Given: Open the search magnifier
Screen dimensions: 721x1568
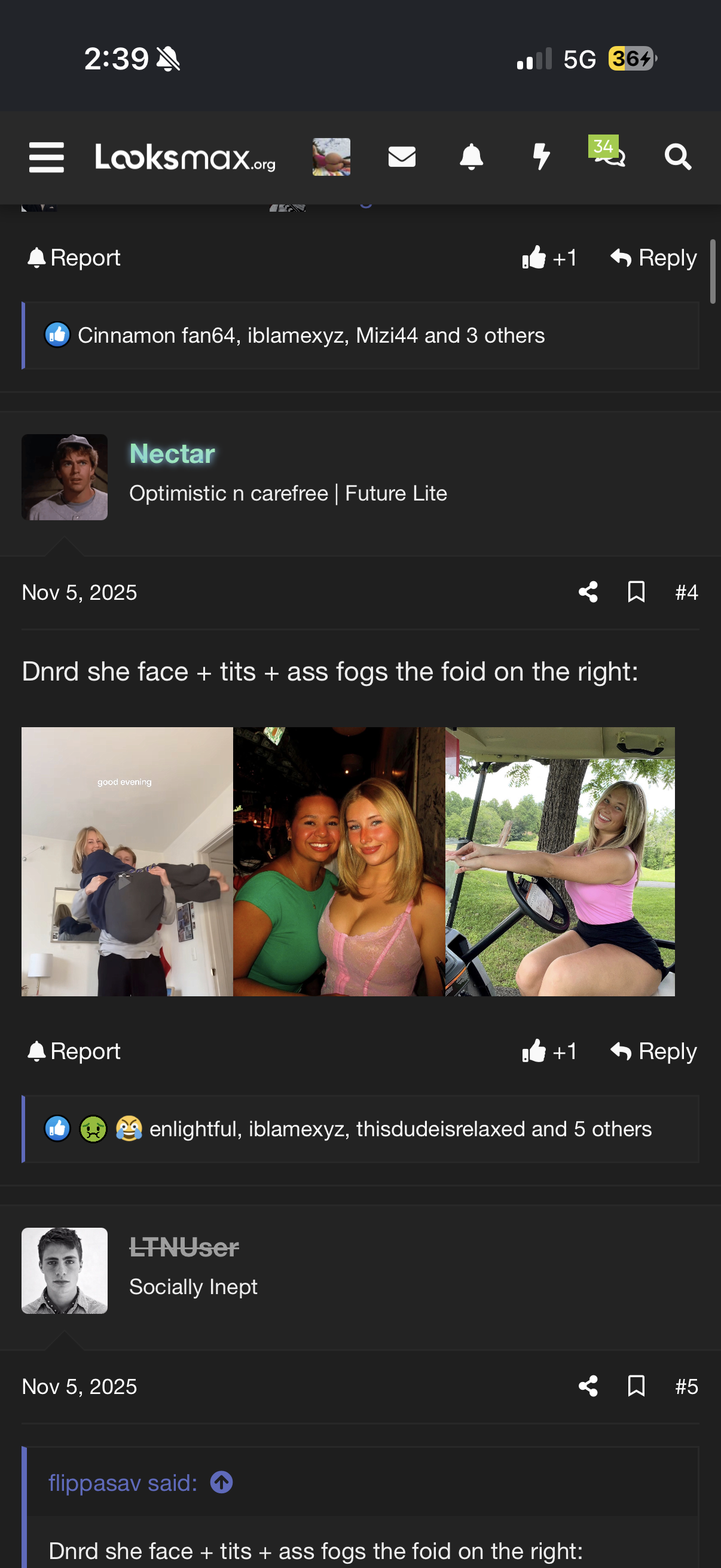Looking at the screenshot, I should tap(678, 157).
